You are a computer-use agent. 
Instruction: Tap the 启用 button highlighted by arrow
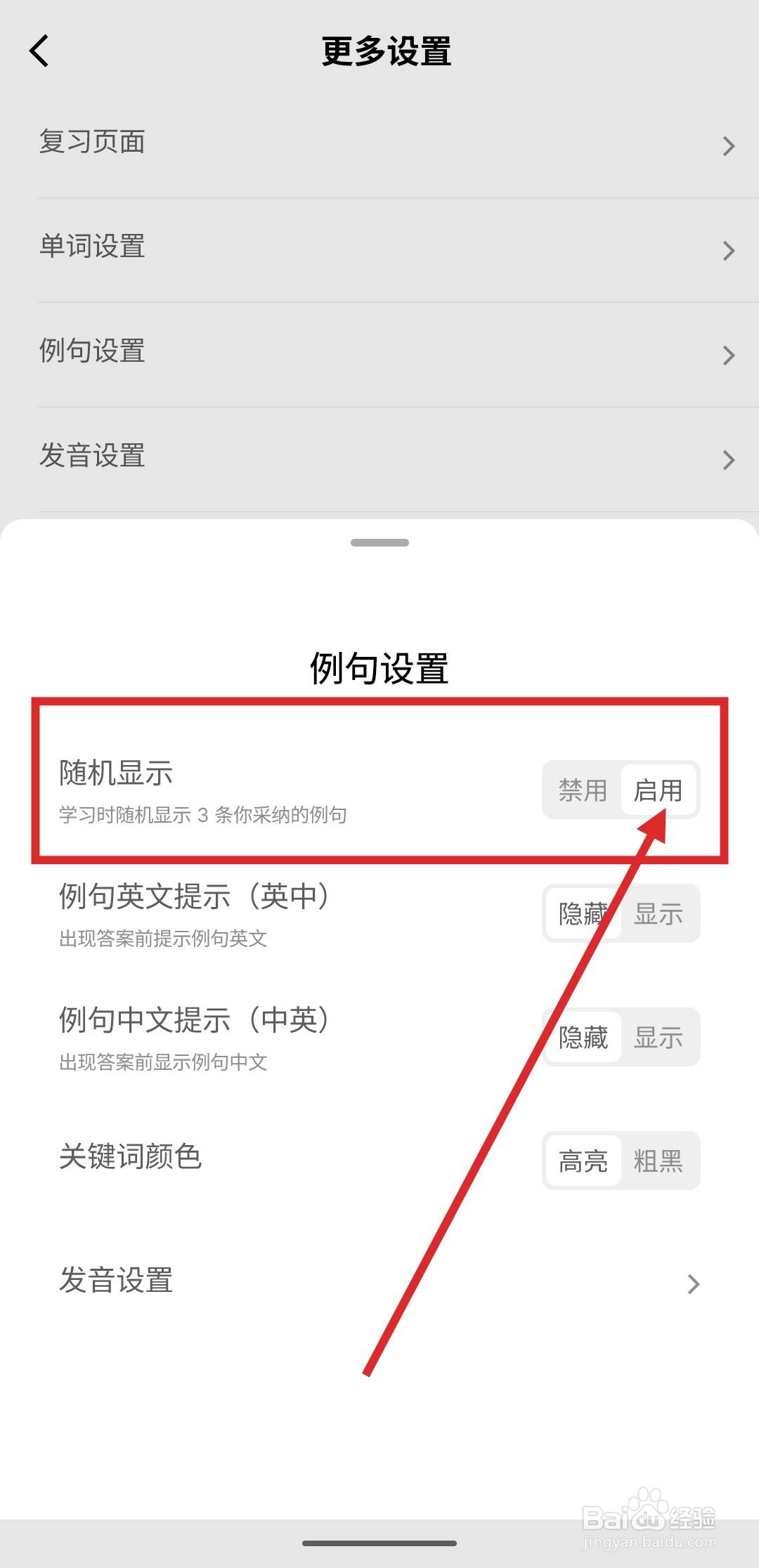[x=659, y=790]
